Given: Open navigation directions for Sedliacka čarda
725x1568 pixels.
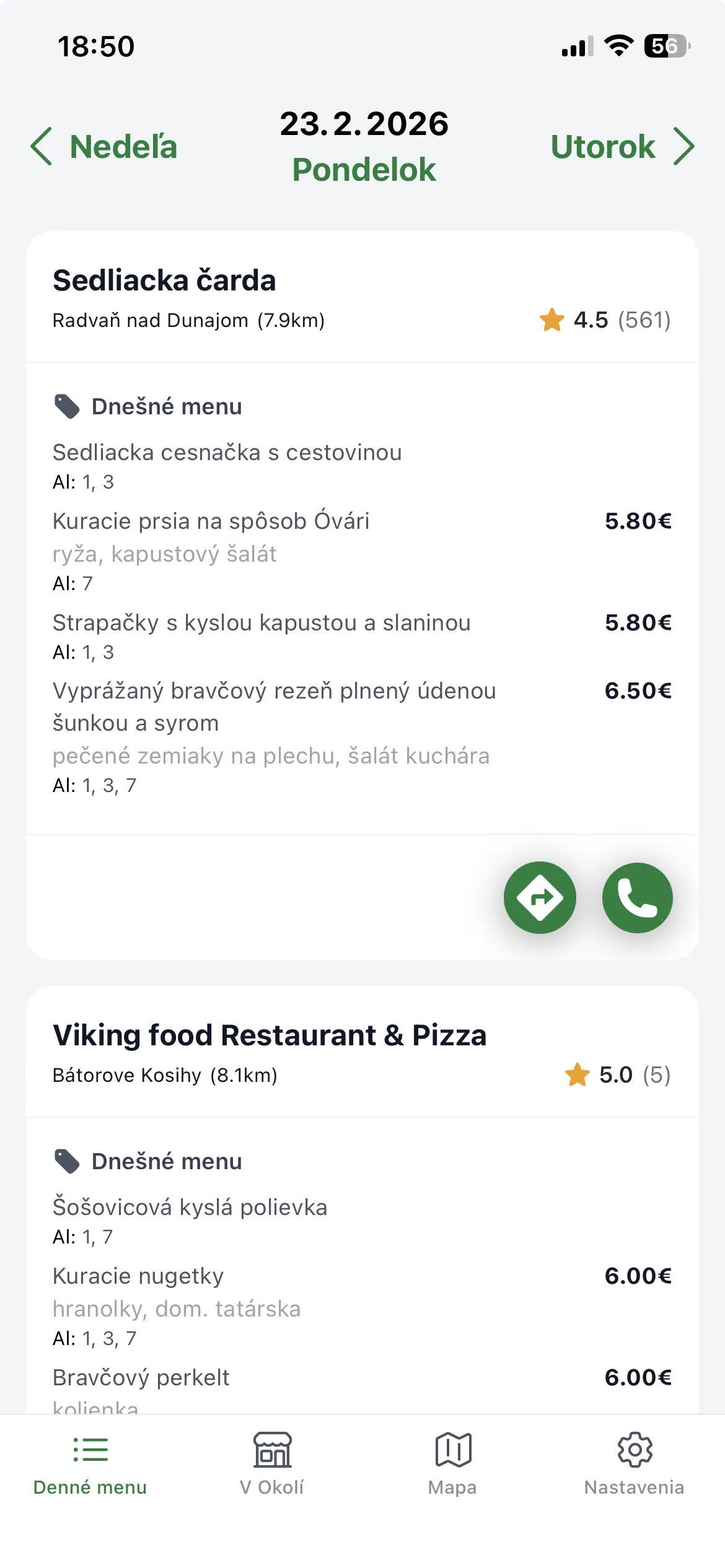Looking at the screenshot, I should pyautogui.click(x=539, y=898).
